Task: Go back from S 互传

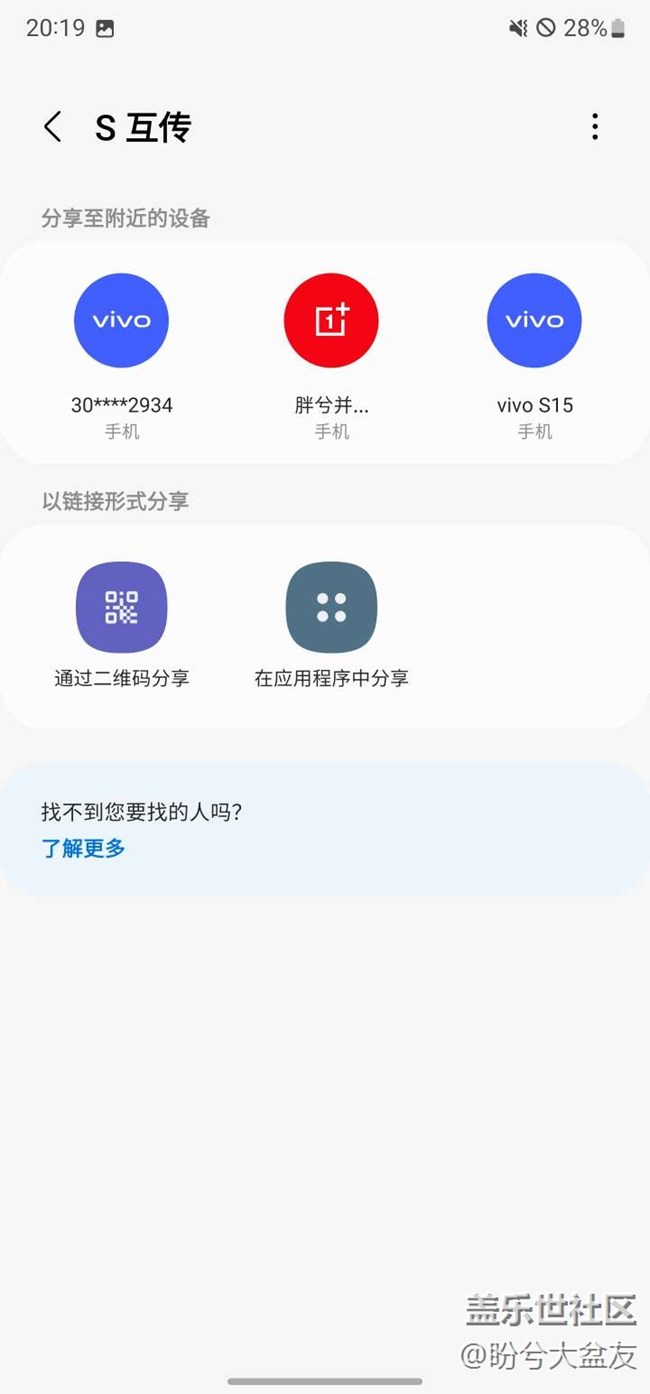Action: [x=53, y=127]
